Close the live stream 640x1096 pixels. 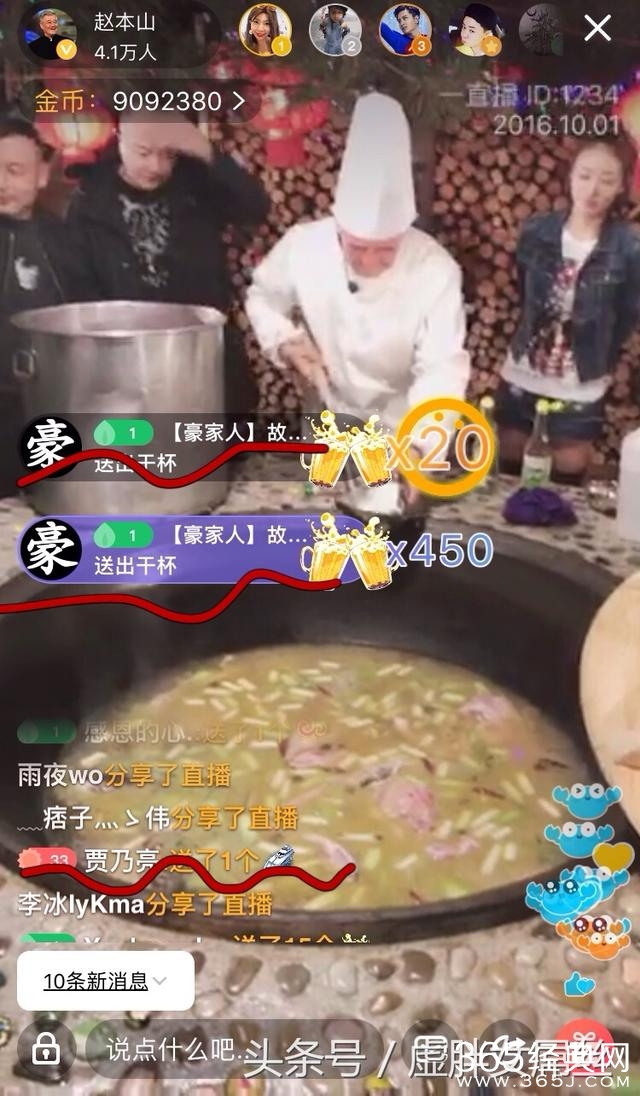click(598, 28)
